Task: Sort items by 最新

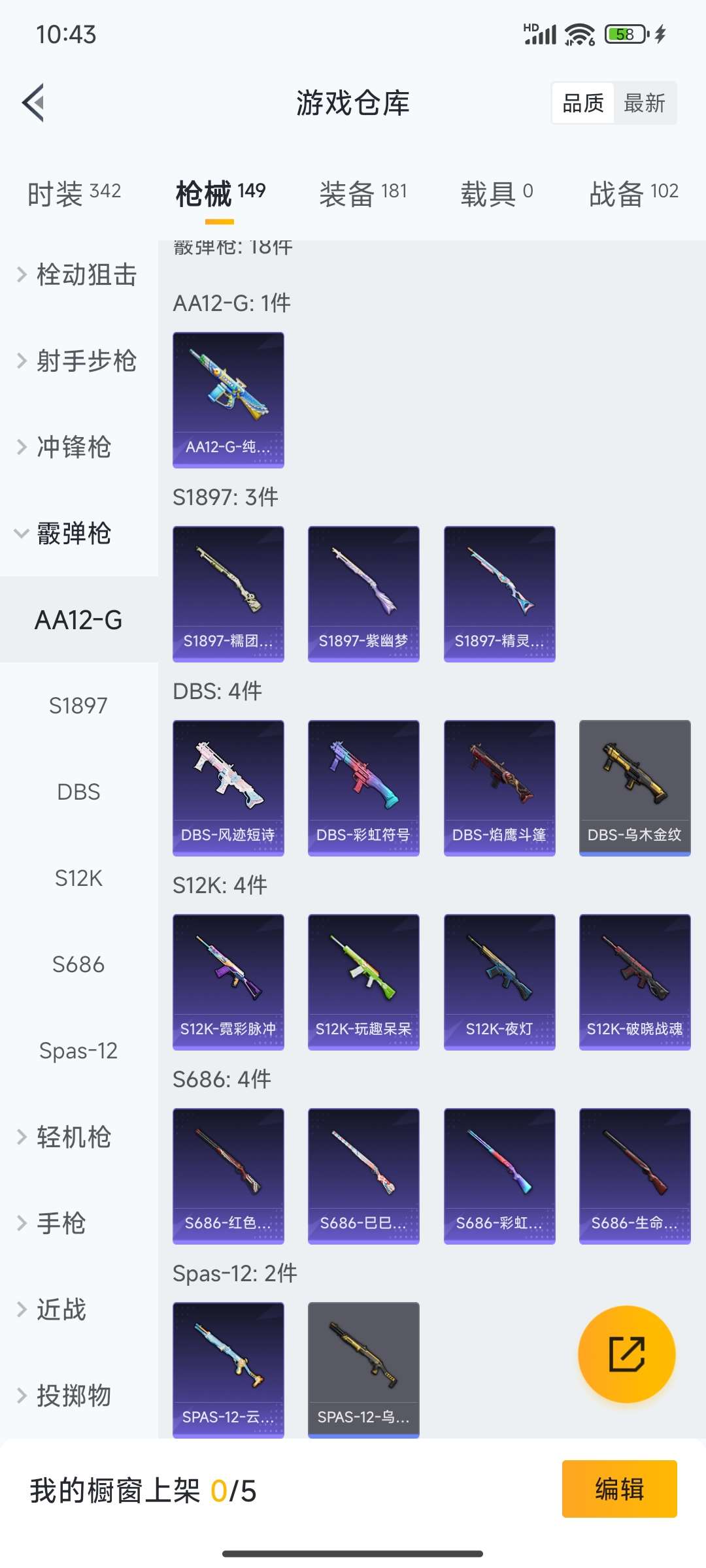Action: (x=644, y=103)
